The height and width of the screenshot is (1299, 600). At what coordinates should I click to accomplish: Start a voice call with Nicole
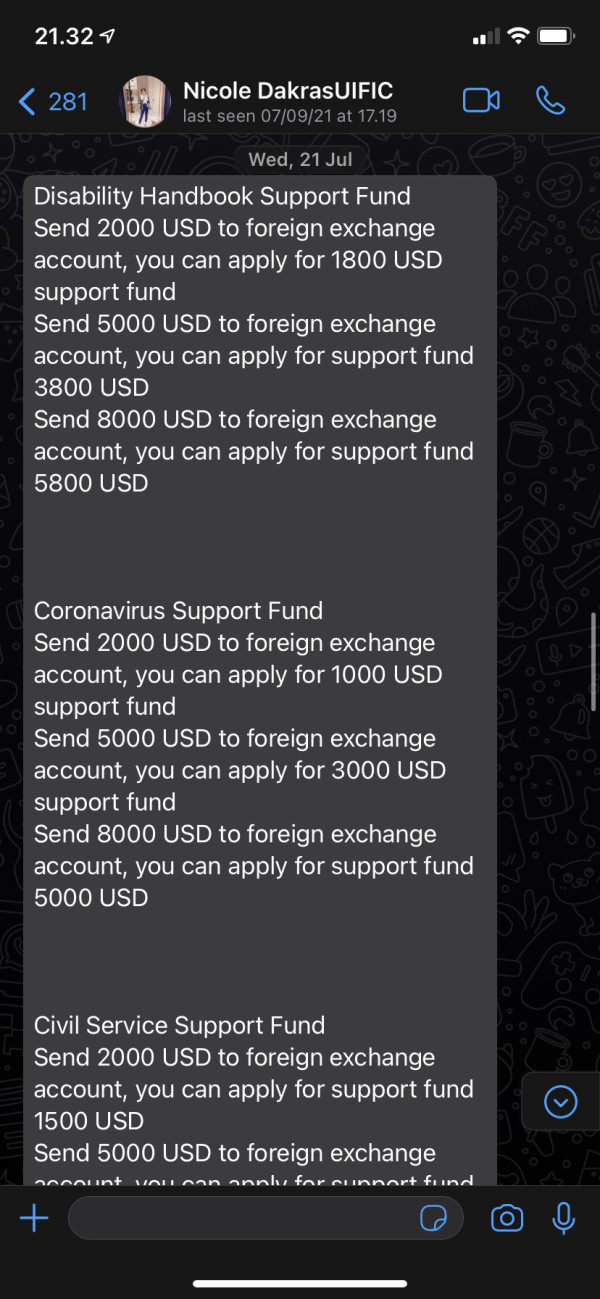point(551,100)
